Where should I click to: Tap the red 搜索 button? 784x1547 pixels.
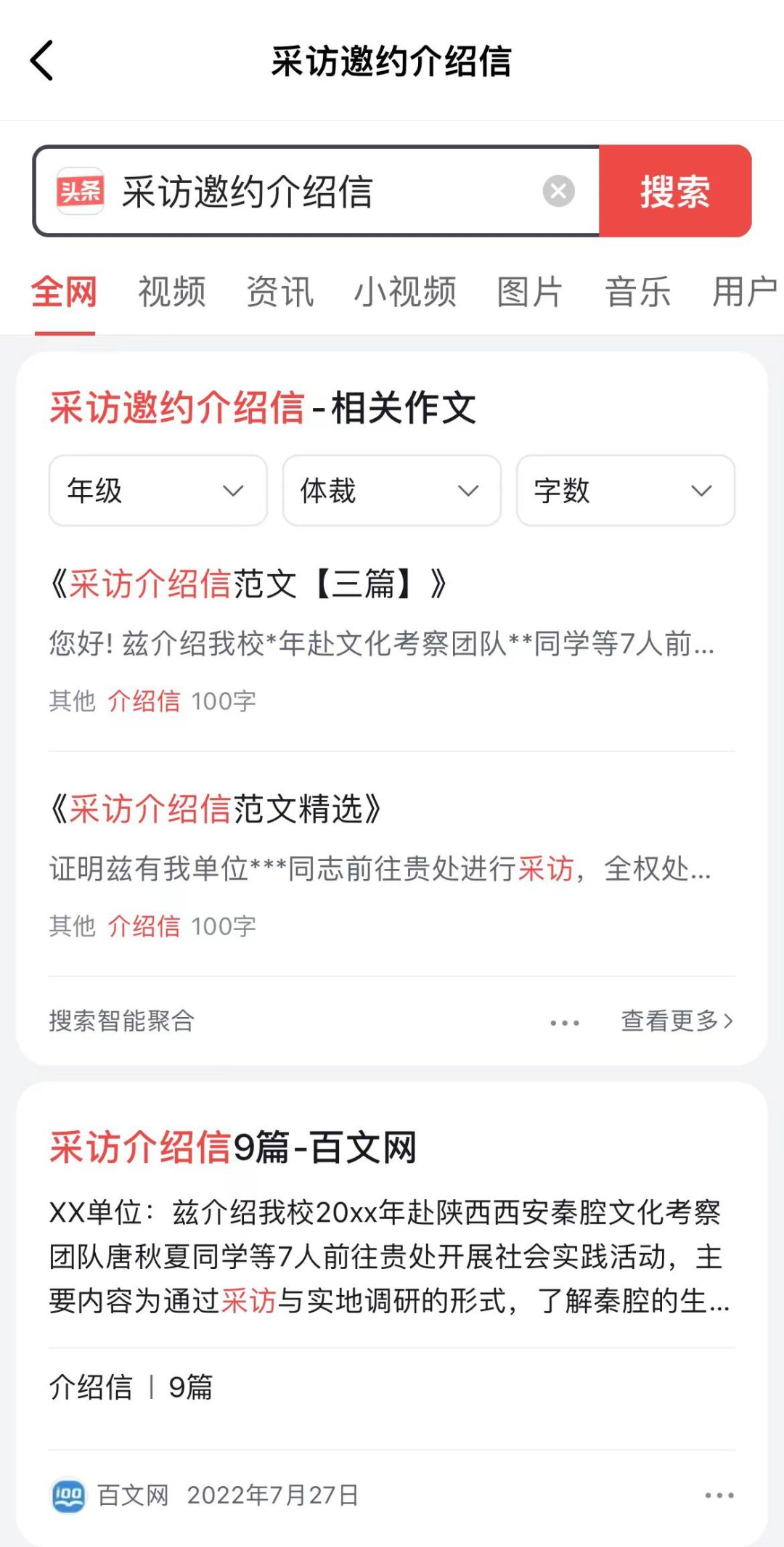click(674, 192)
